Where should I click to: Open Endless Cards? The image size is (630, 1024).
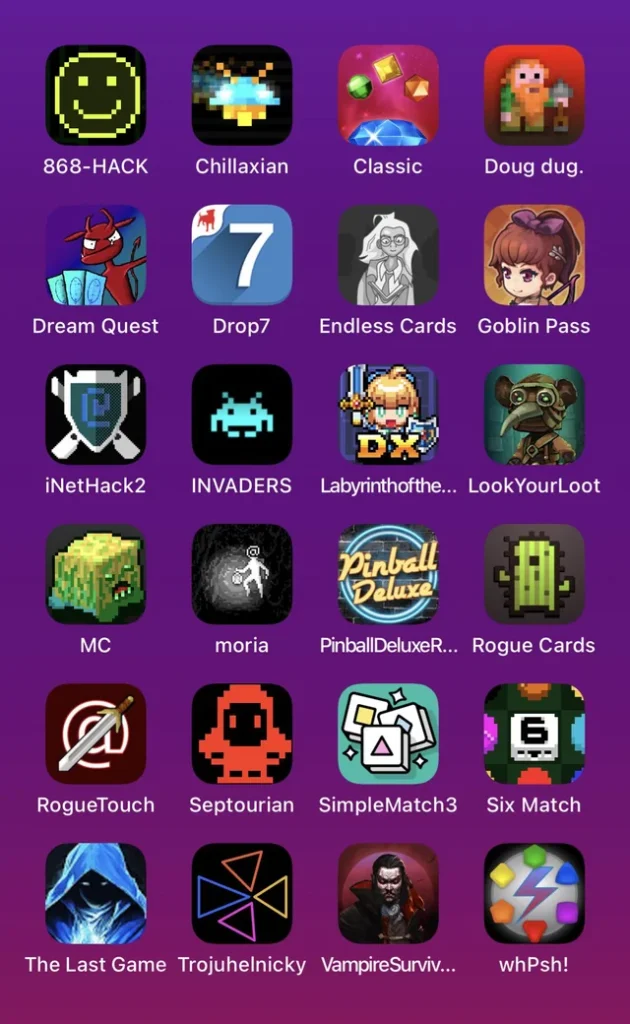coord(388,255)
